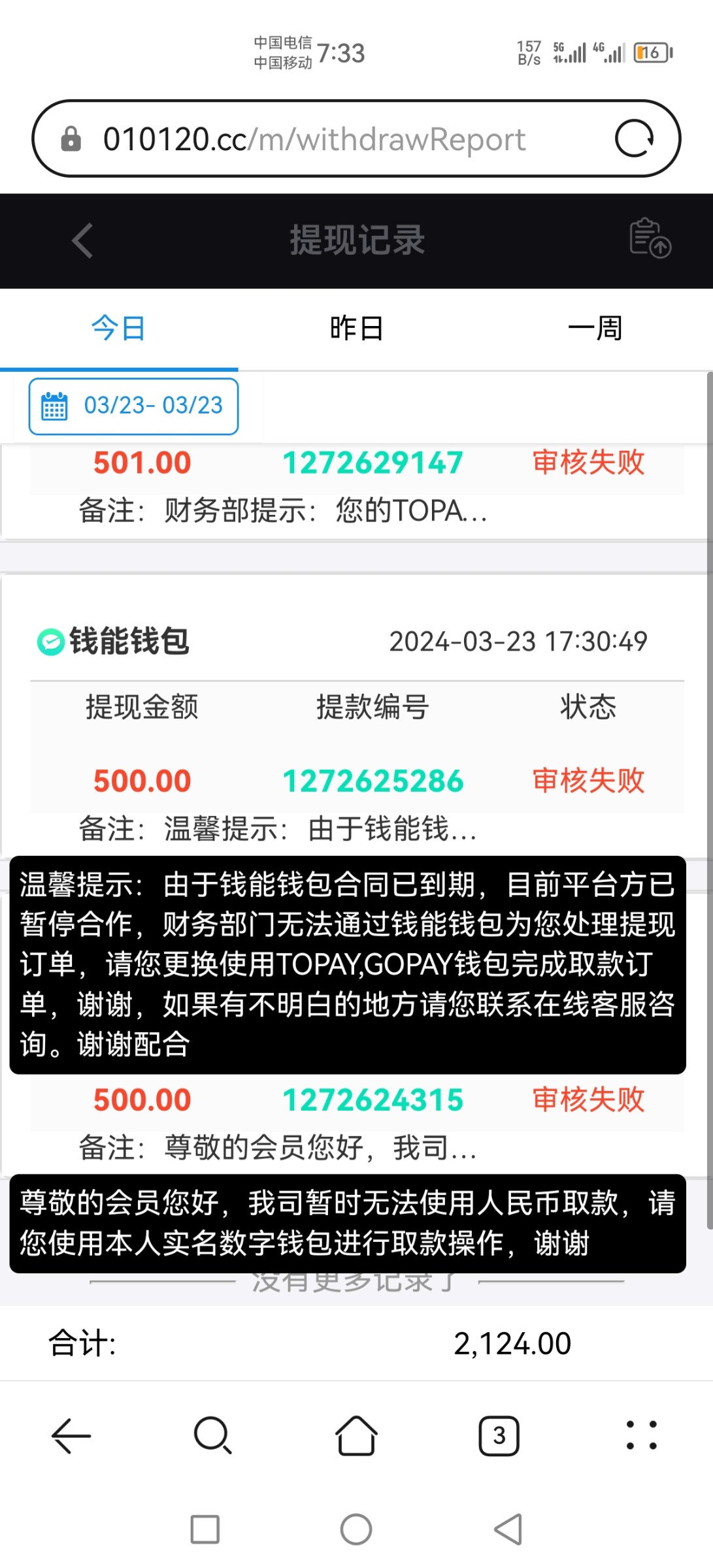Switch to the 昨日 tab
The width and height of the screenshot is (713, 1568).
(356, 328)
